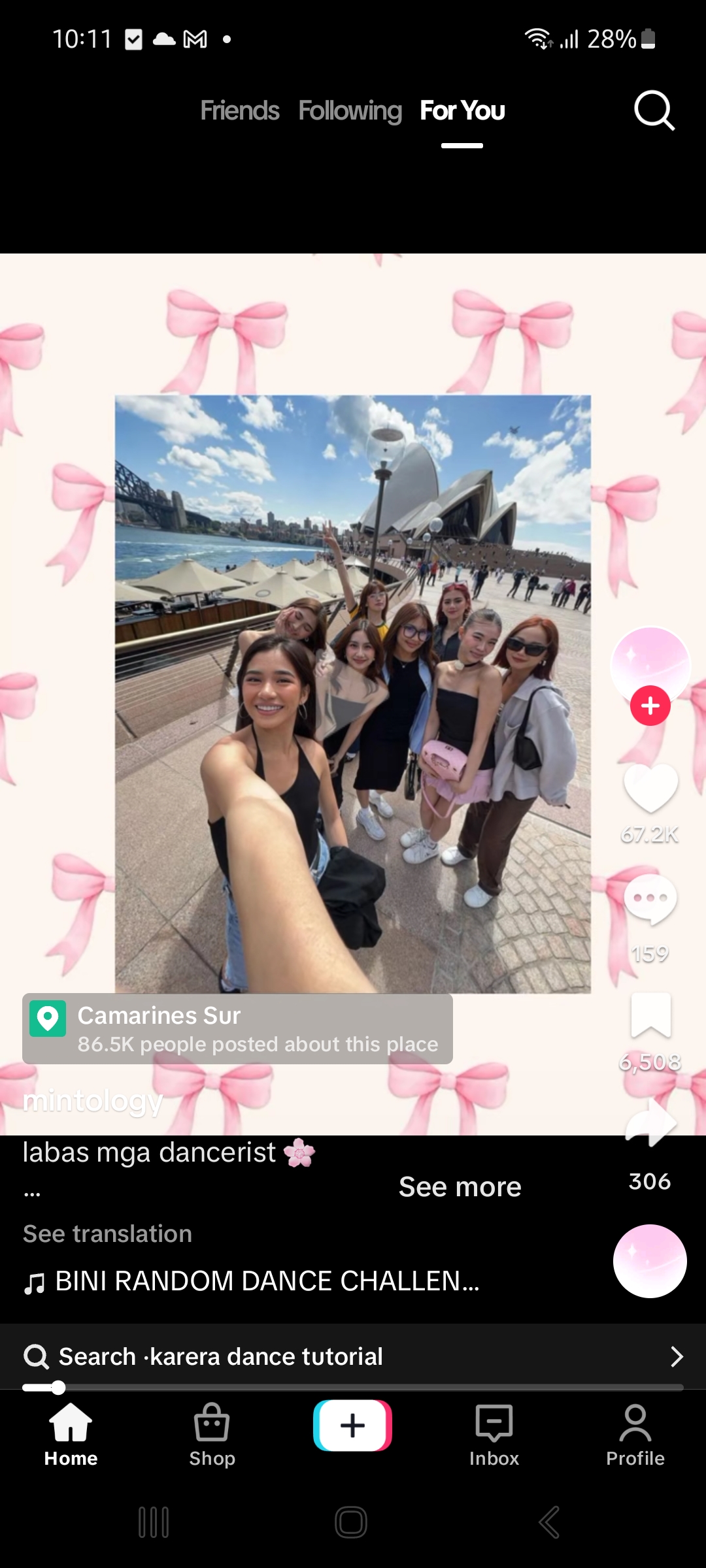Bookmark this video
The image size is (706, 1568).
pos(650,1015)
